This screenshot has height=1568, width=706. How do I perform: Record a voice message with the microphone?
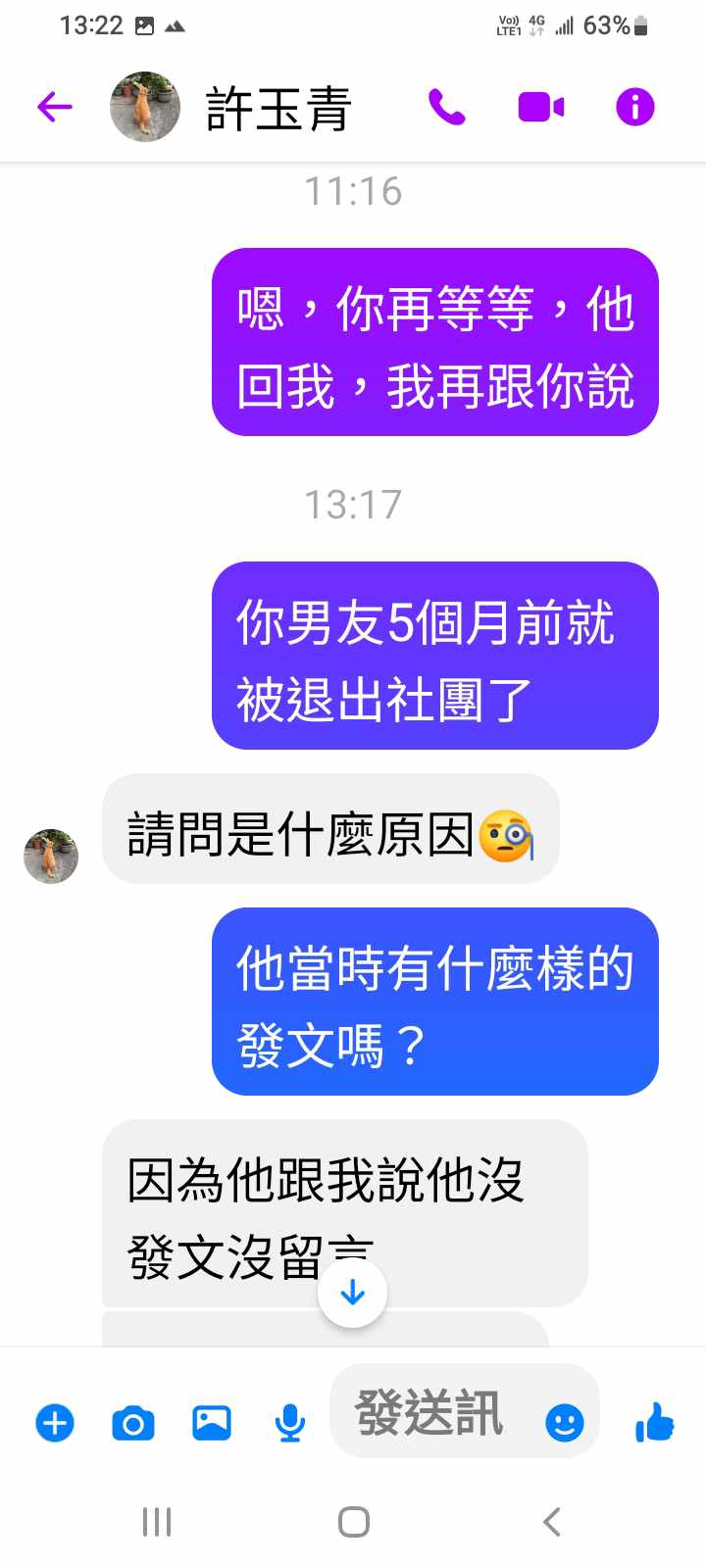point(289,1423)
